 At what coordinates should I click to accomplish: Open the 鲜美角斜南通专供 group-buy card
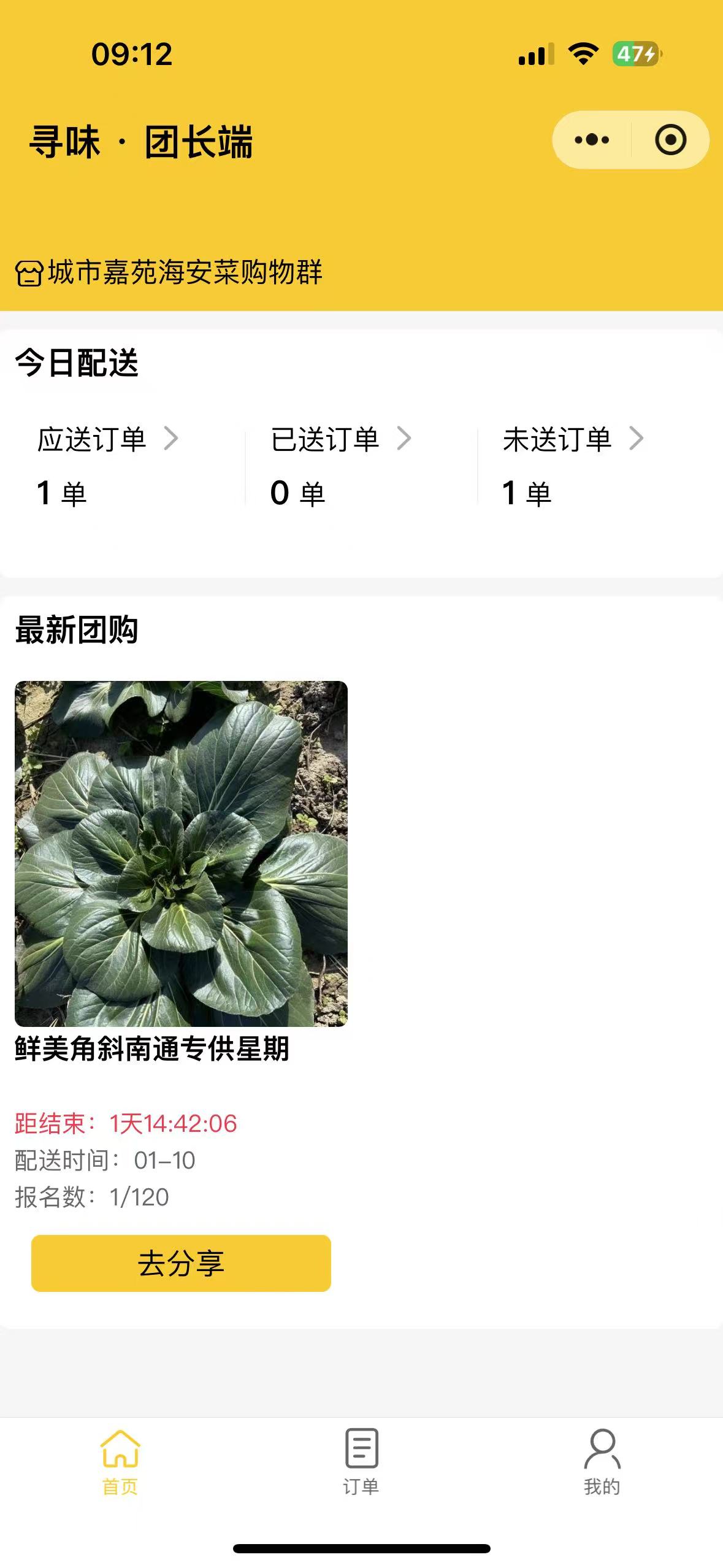[x=181, y=853]
